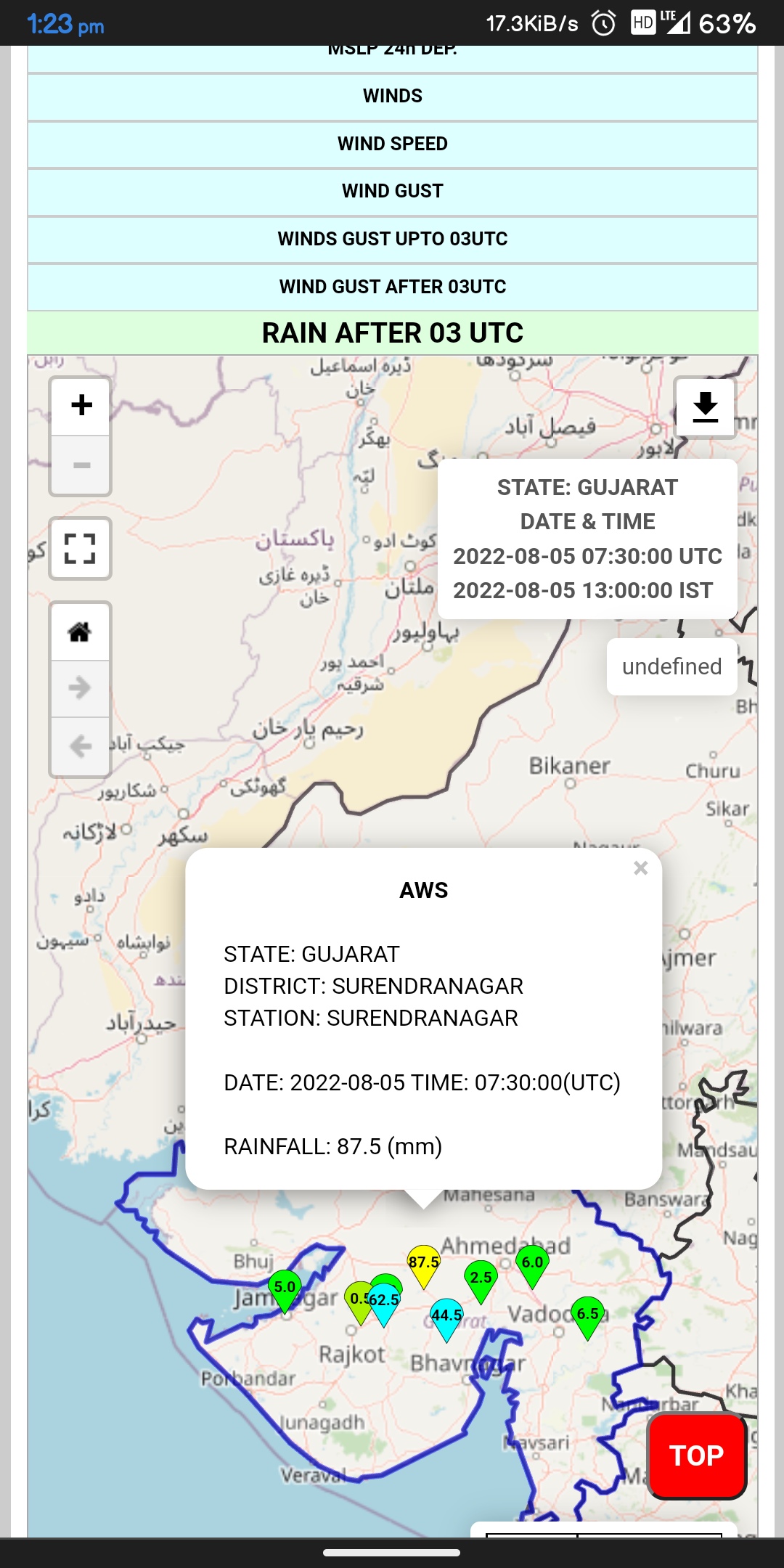Open WINDS GUST UPTO 03UTC

[x=392, y=239]
